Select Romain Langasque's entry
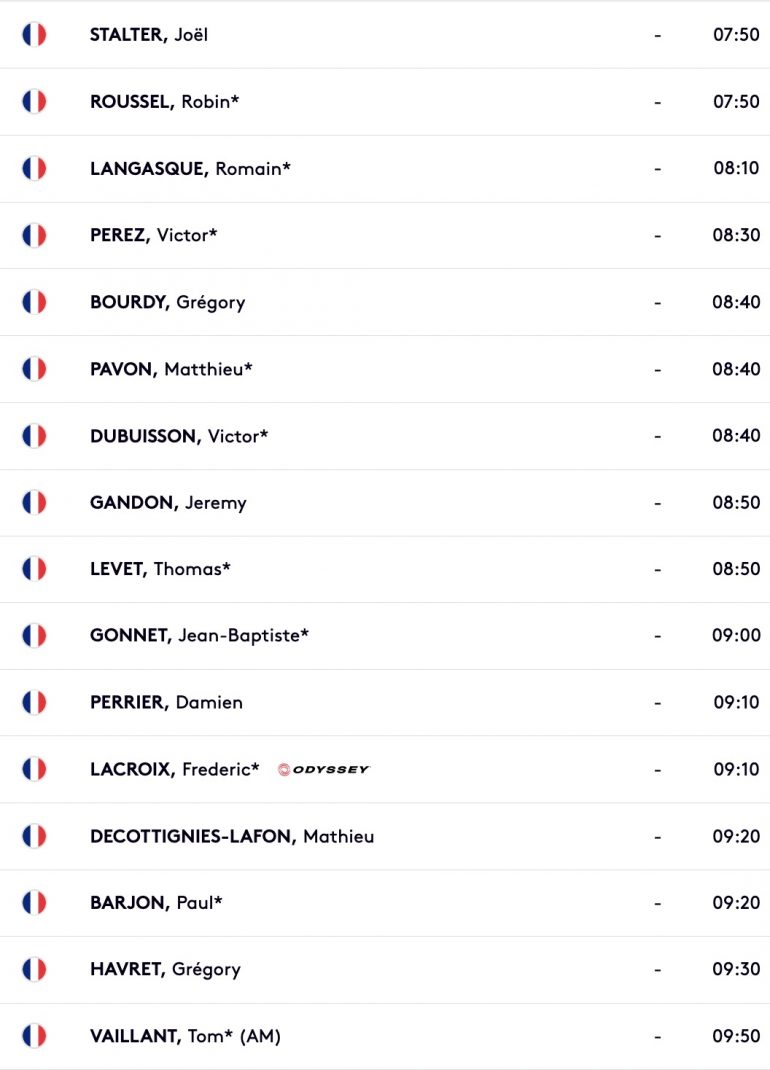The width and height of the screenshot is (770, 1070). coord(190,169)
